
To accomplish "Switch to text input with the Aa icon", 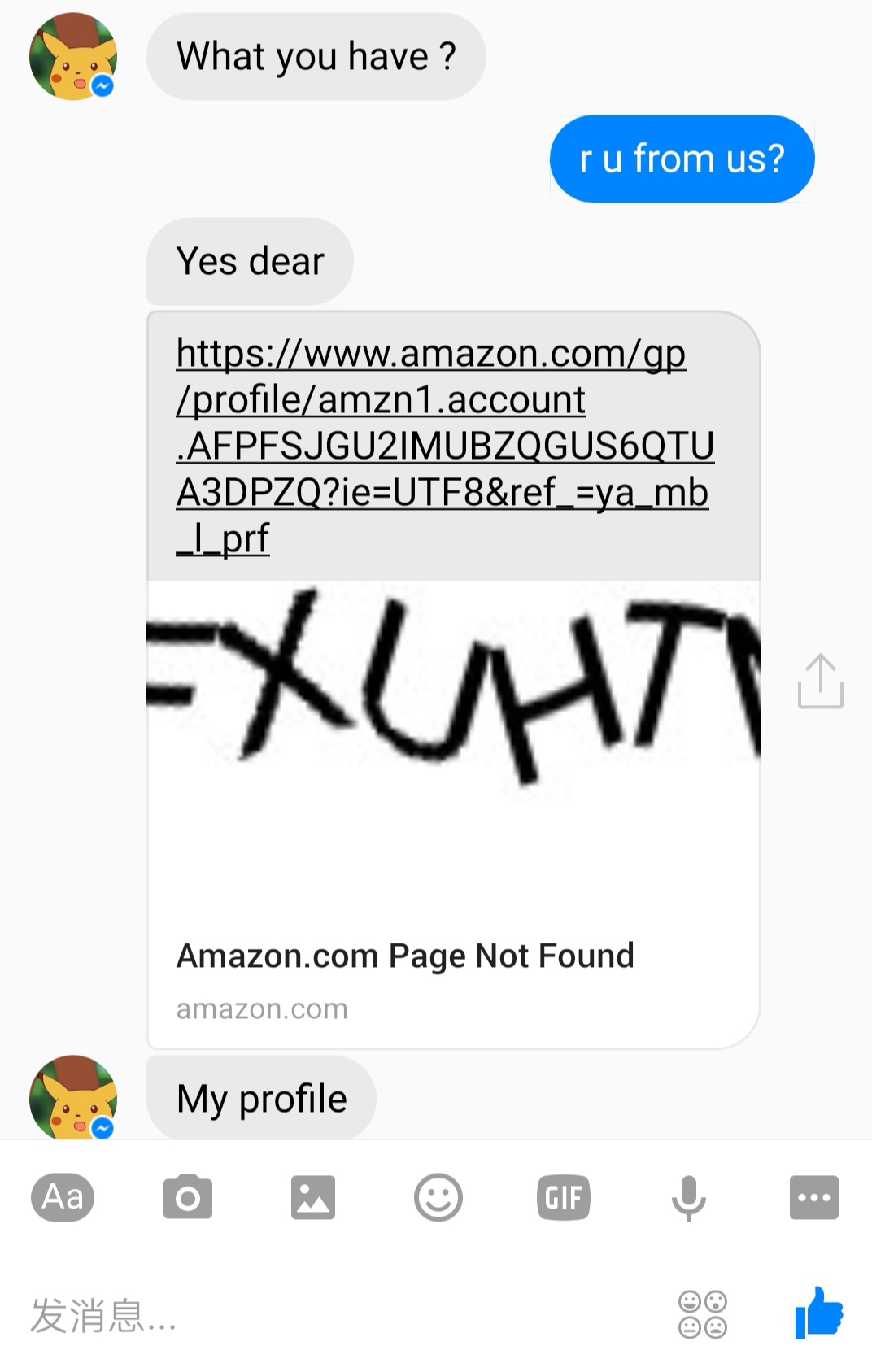I will click(63, 1196).
